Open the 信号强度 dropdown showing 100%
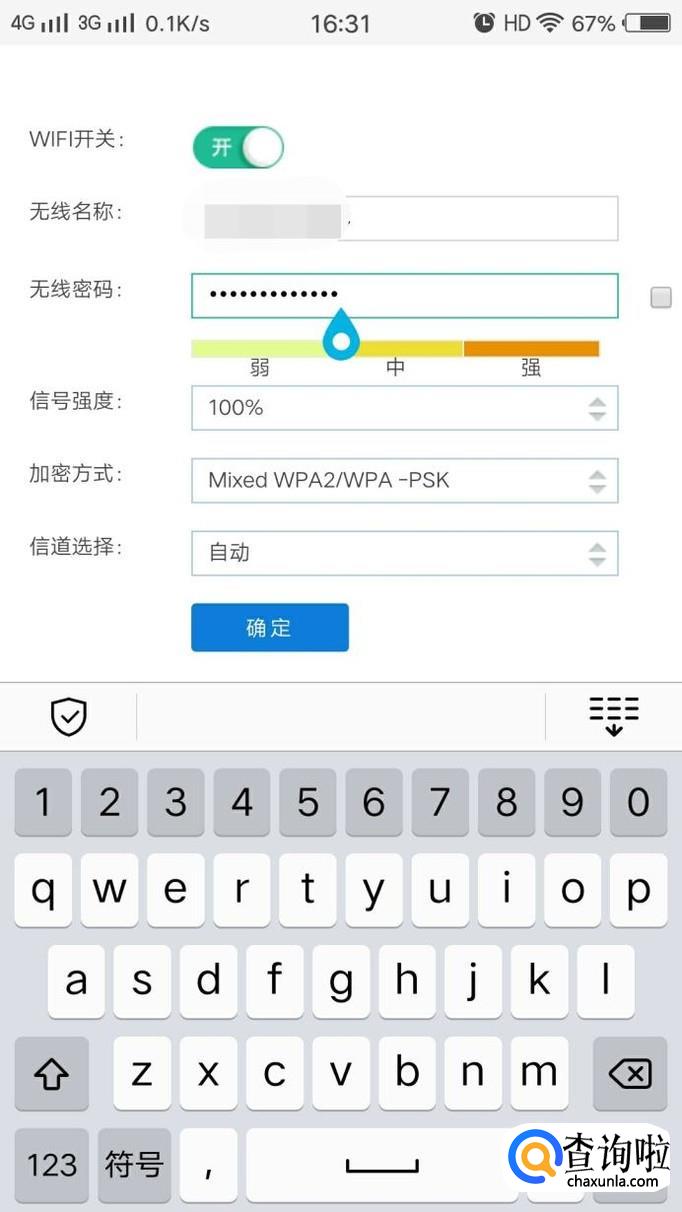Image resolution: width=682 pixels, height=1212 pixels. point(404,408)
